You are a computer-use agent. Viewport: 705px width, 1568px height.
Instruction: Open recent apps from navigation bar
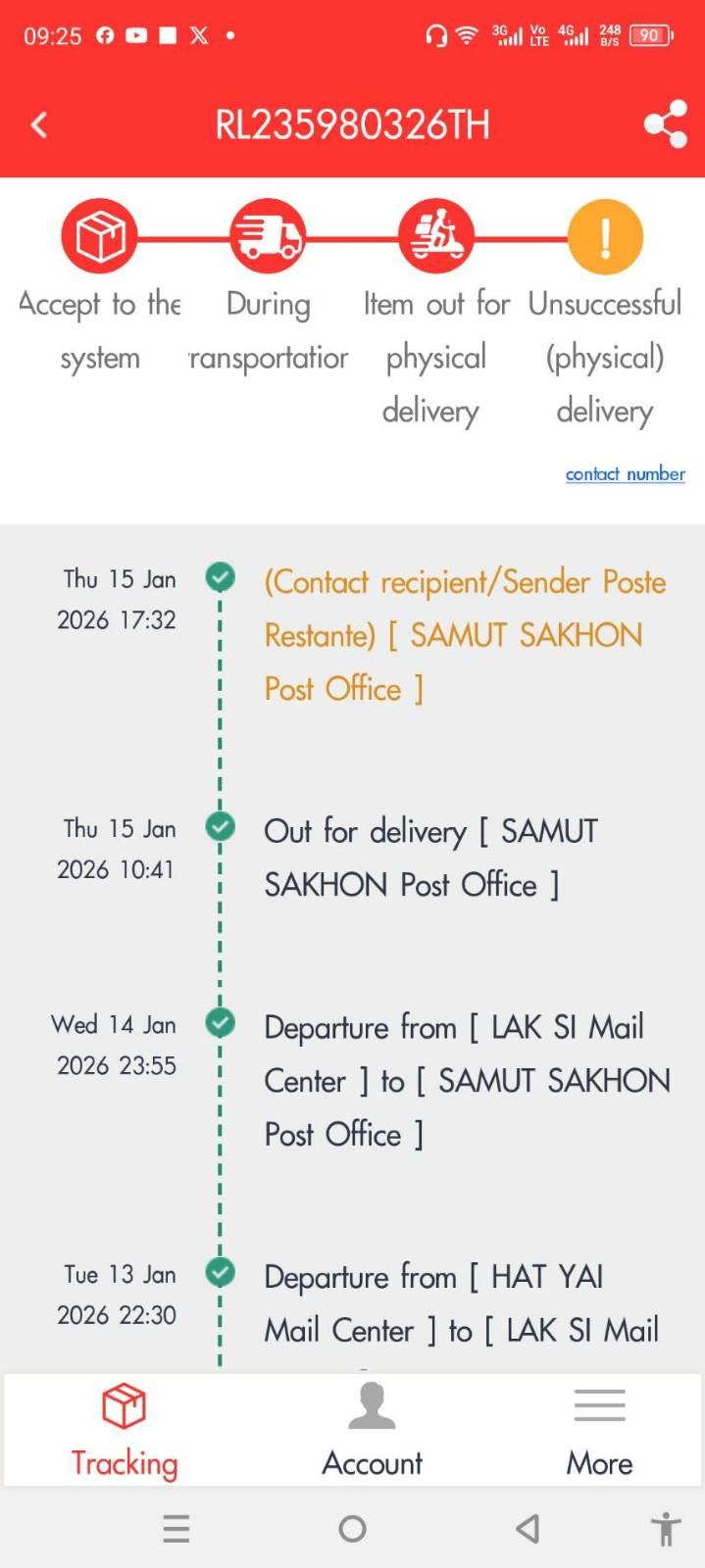176,1529
